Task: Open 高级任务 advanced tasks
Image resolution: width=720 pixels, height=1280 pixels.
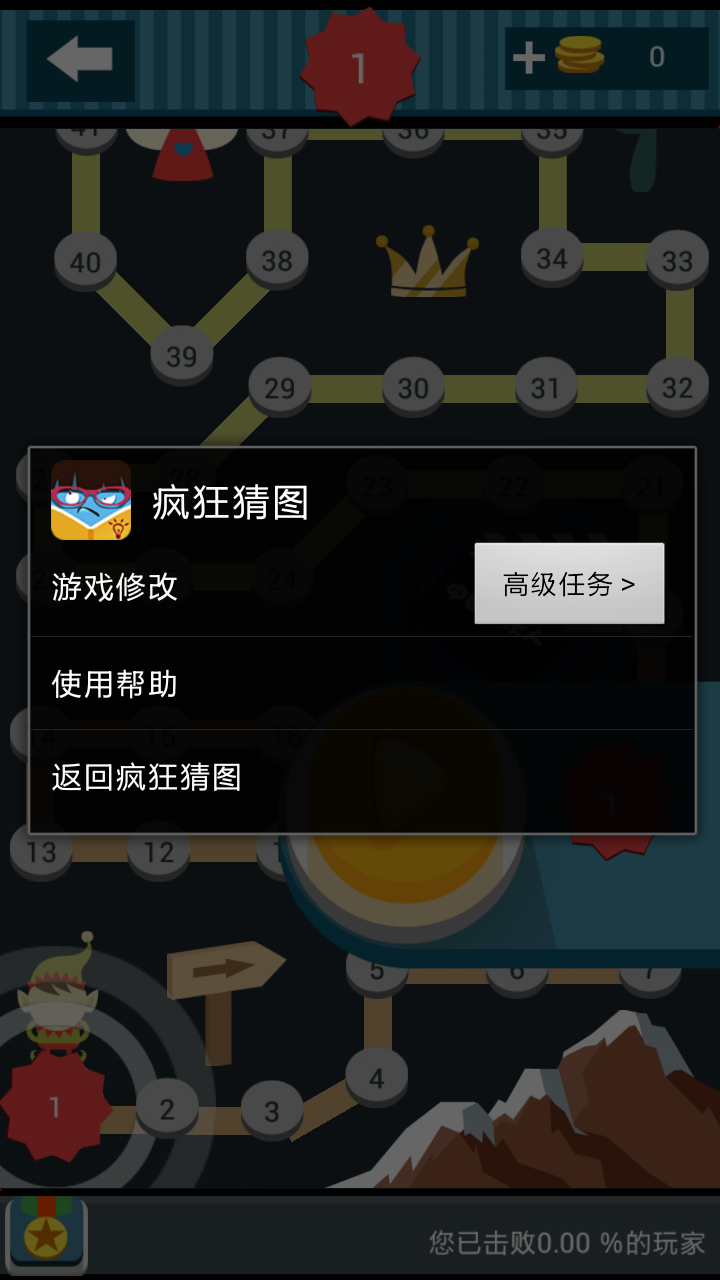Action: [x=569, y=584]
